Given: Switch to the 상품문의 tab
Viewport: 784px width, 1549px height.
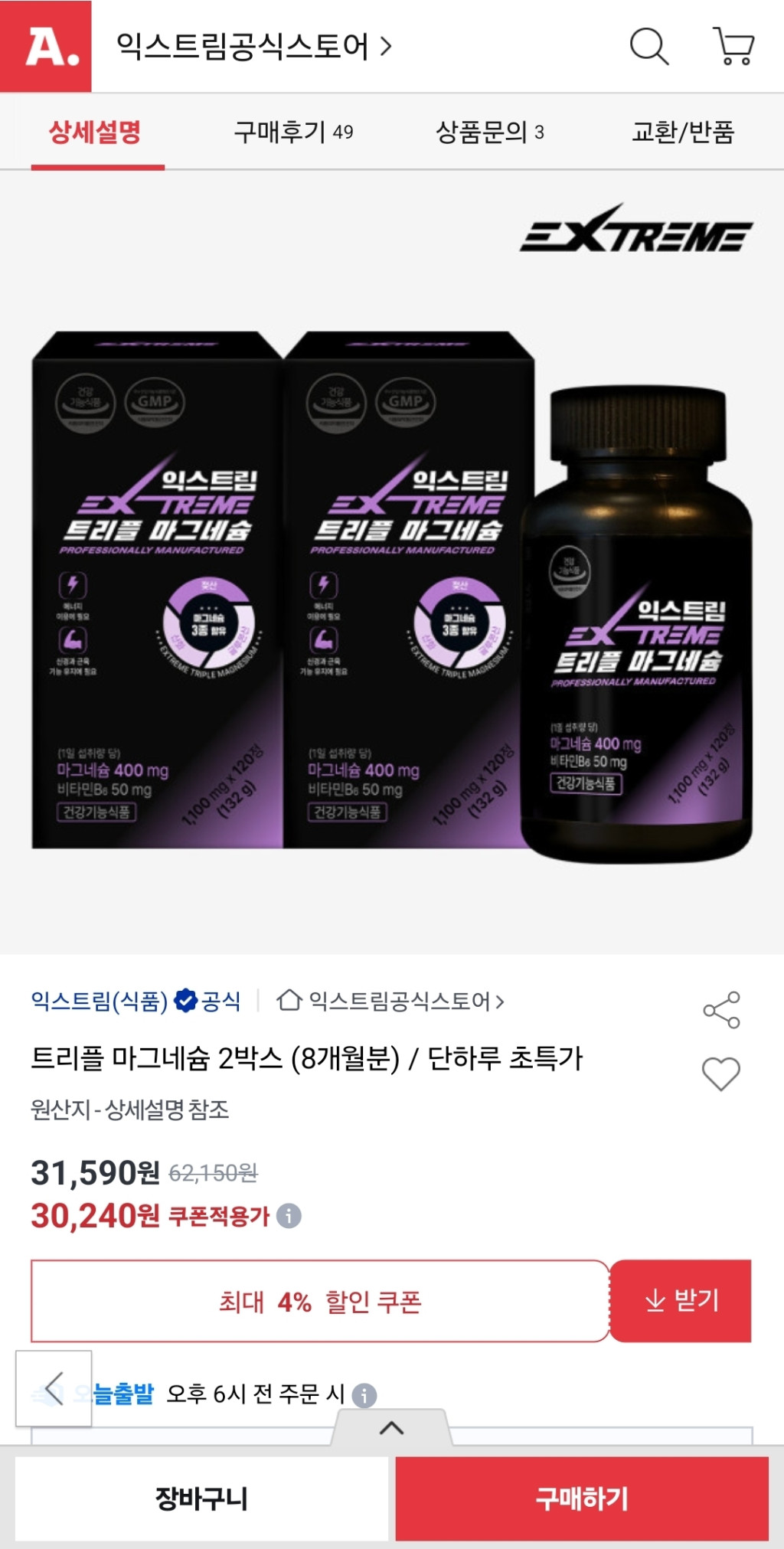Looking at the screenshot, I should (489, 132).
